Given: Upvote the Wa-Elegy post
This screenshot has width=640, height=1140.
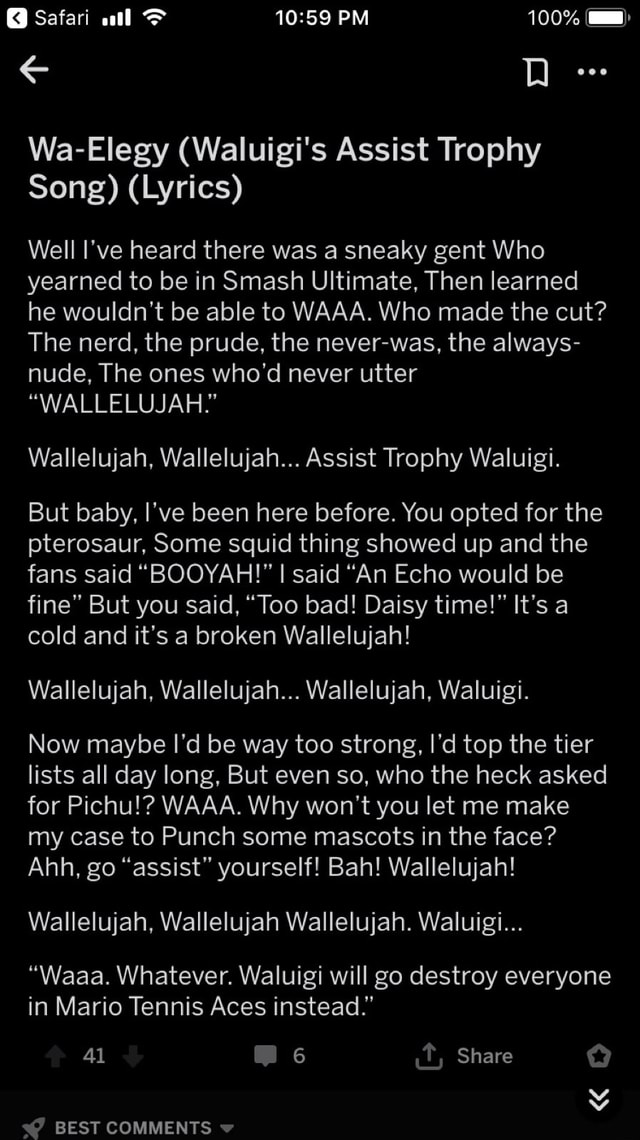Looking at the screenshot, I should pos(55,1056).
